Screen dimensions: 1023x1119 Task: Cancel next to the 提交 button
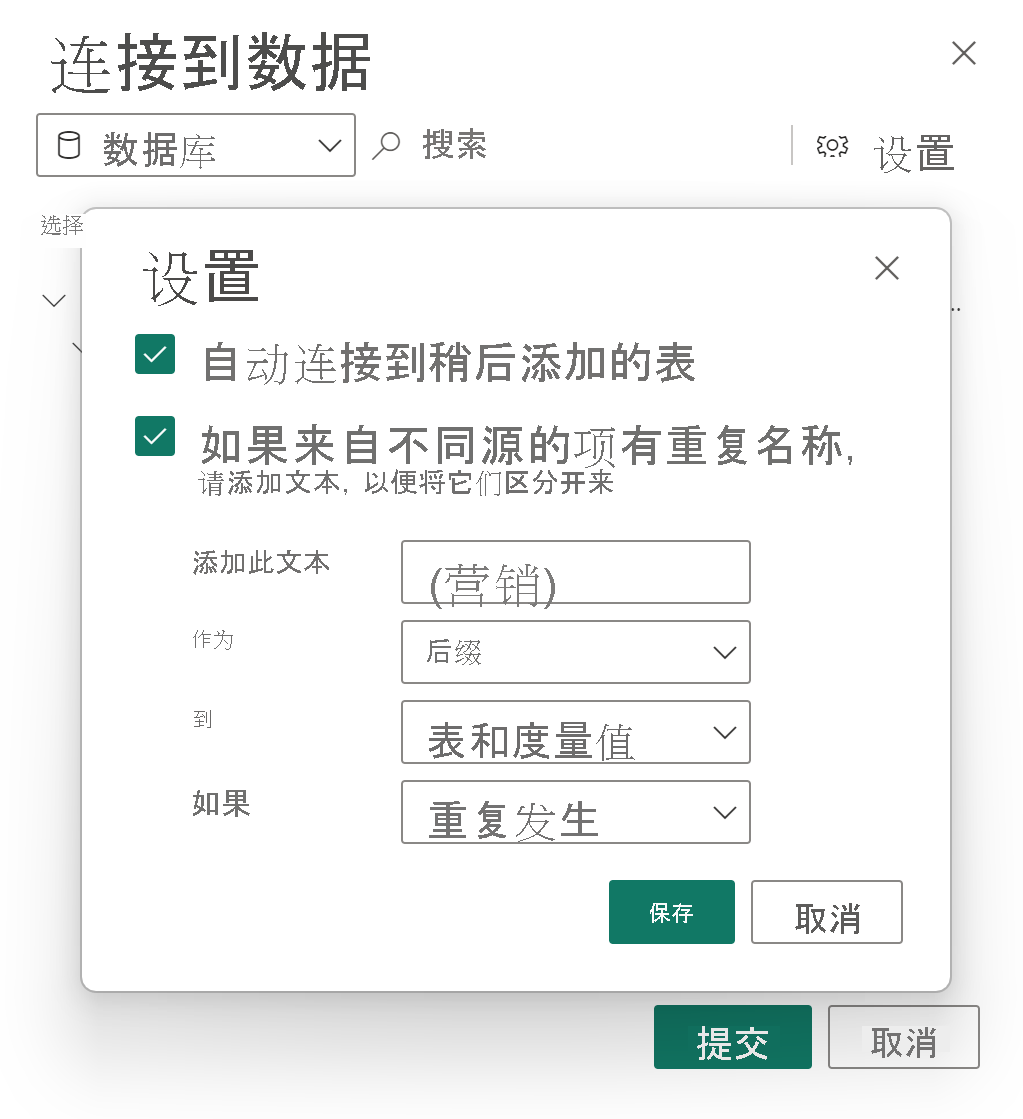(x=903, y=1038)
